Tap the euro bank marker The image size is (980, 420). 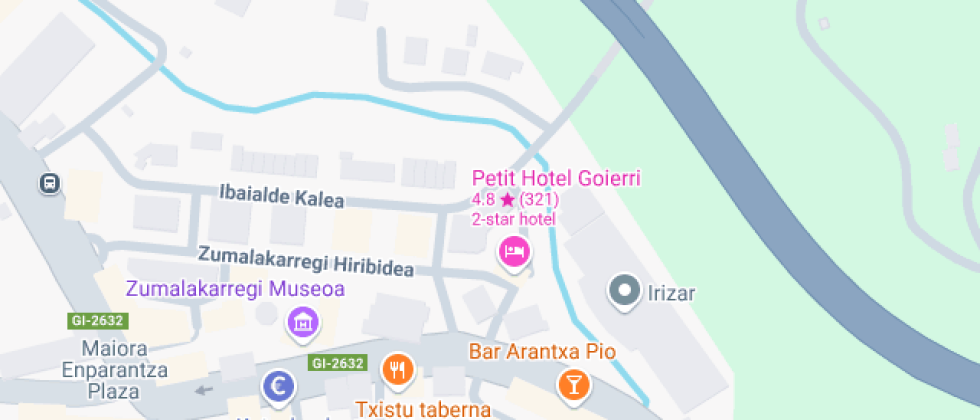(x=279, y=388)
